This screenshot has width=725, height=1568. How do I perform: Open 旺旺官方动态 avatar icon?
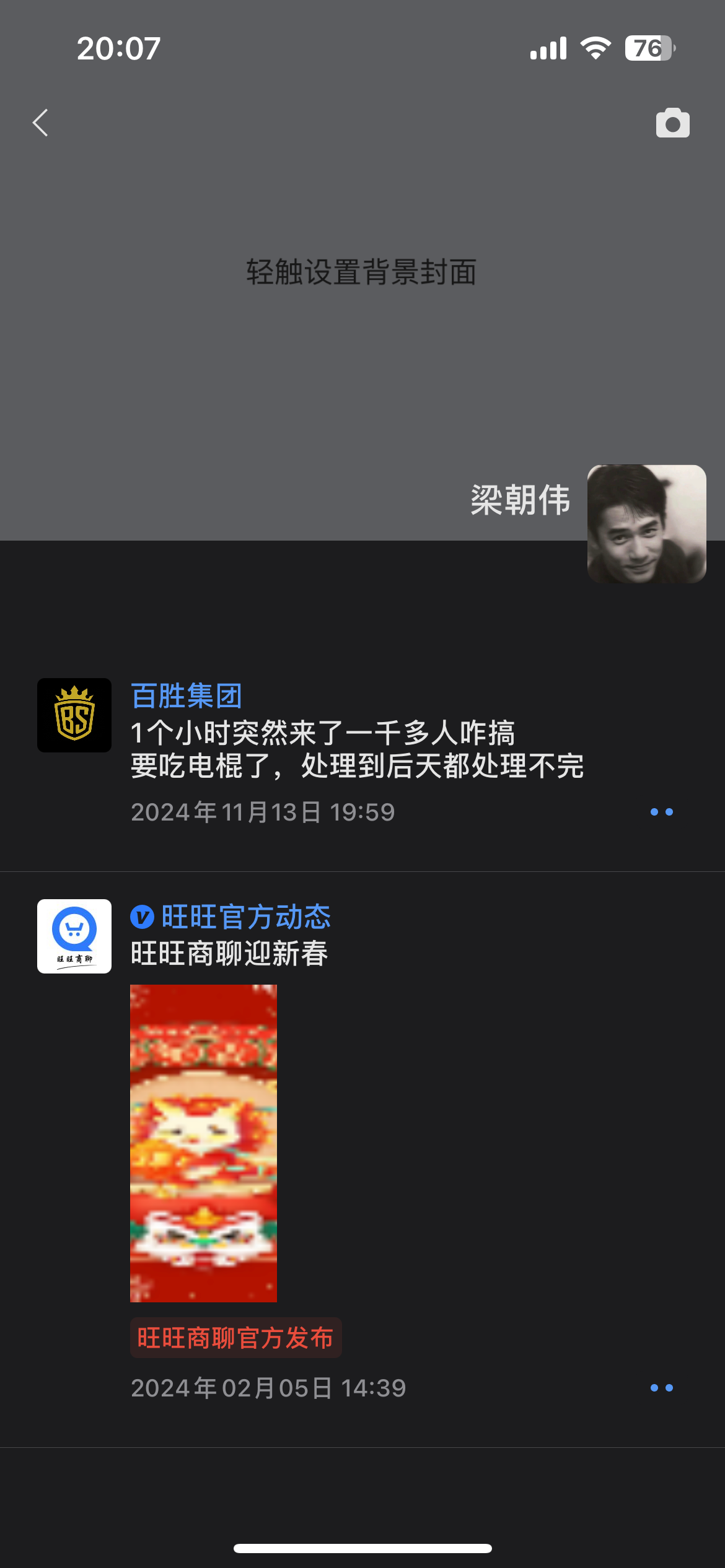coord(74,936)
